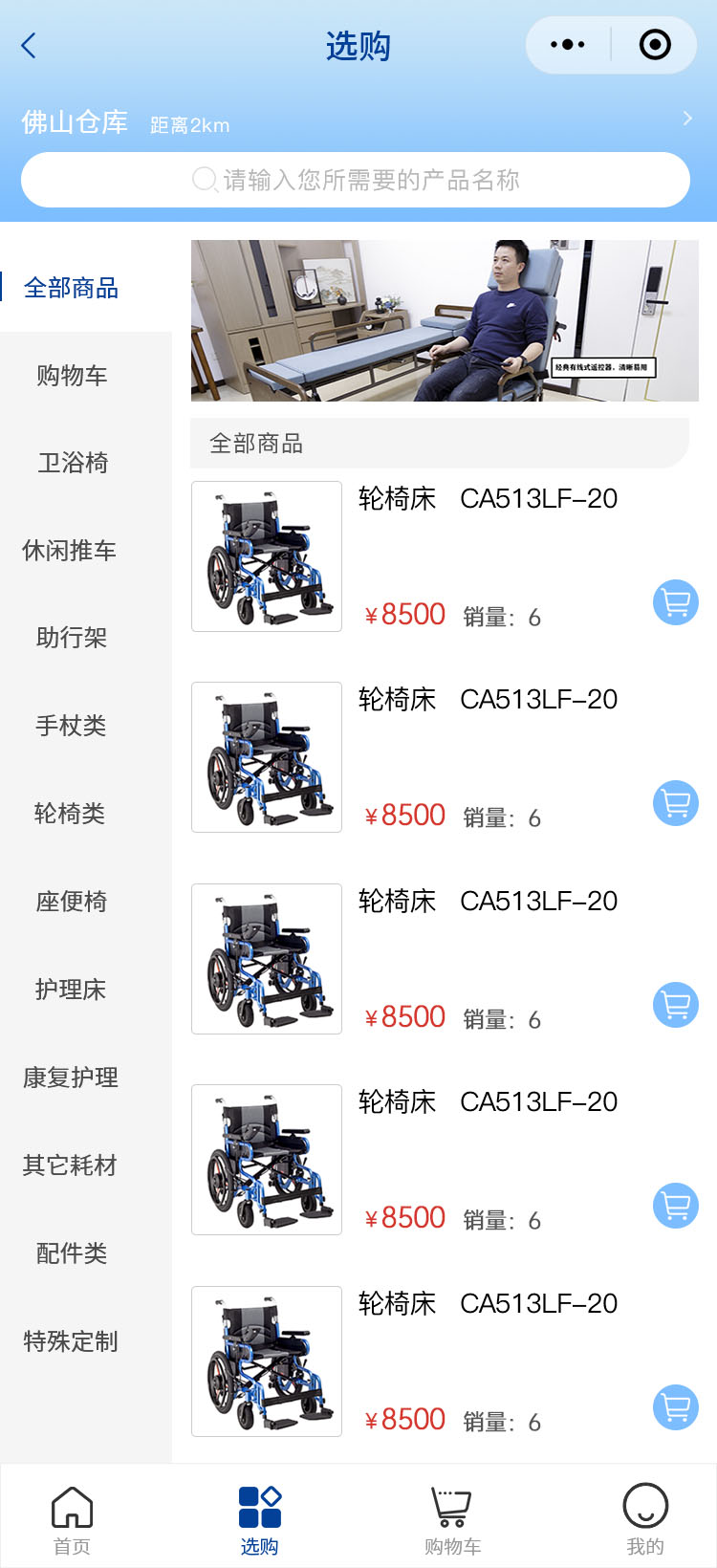Close the mini program via the circle icon

[655, 45]
